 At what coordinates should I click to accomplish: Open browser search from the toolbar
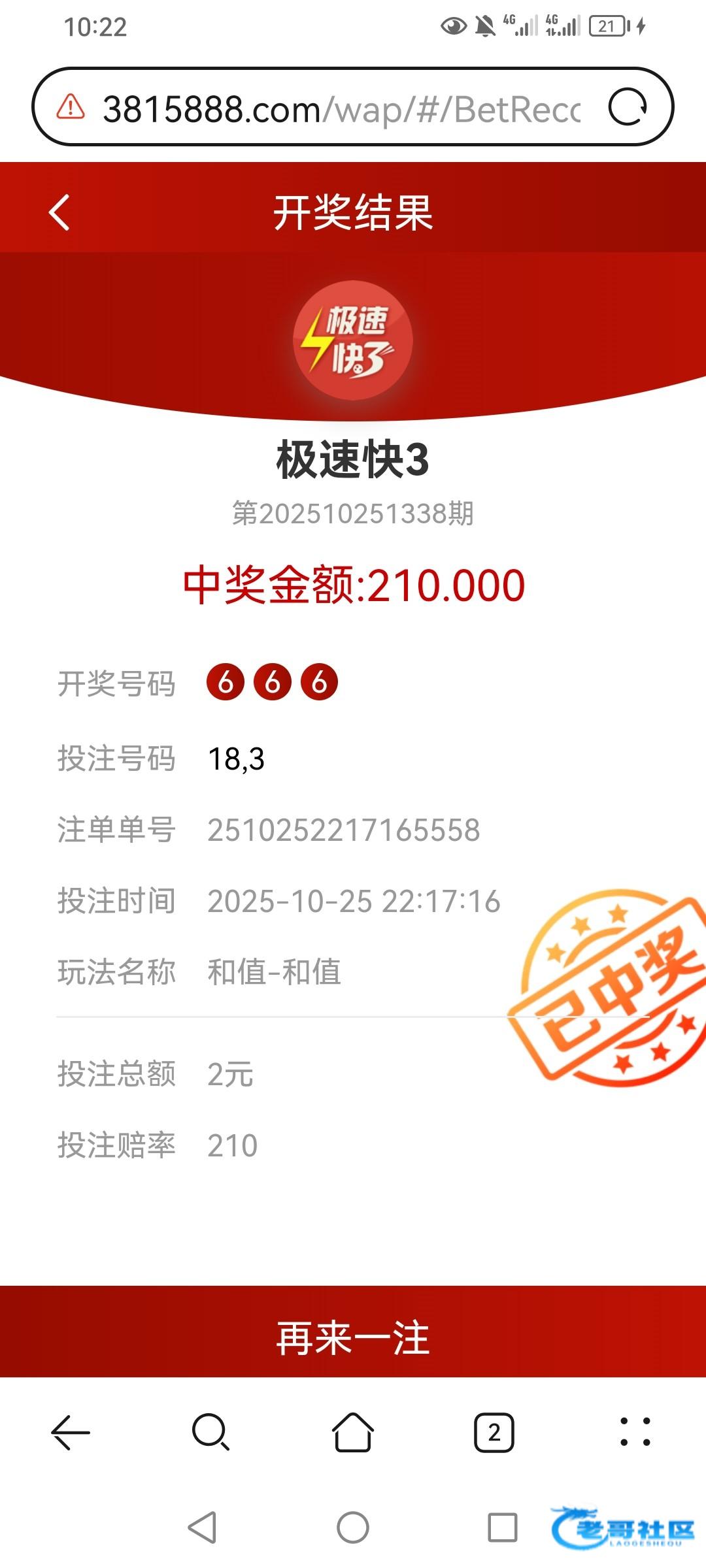[210, 1432]
